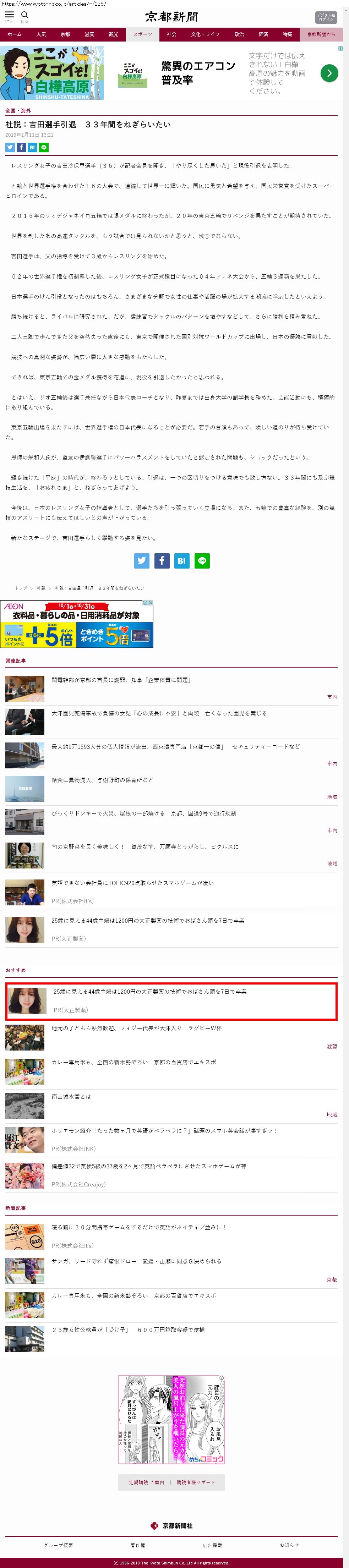Open the 政治 tab

pos(239,34)
